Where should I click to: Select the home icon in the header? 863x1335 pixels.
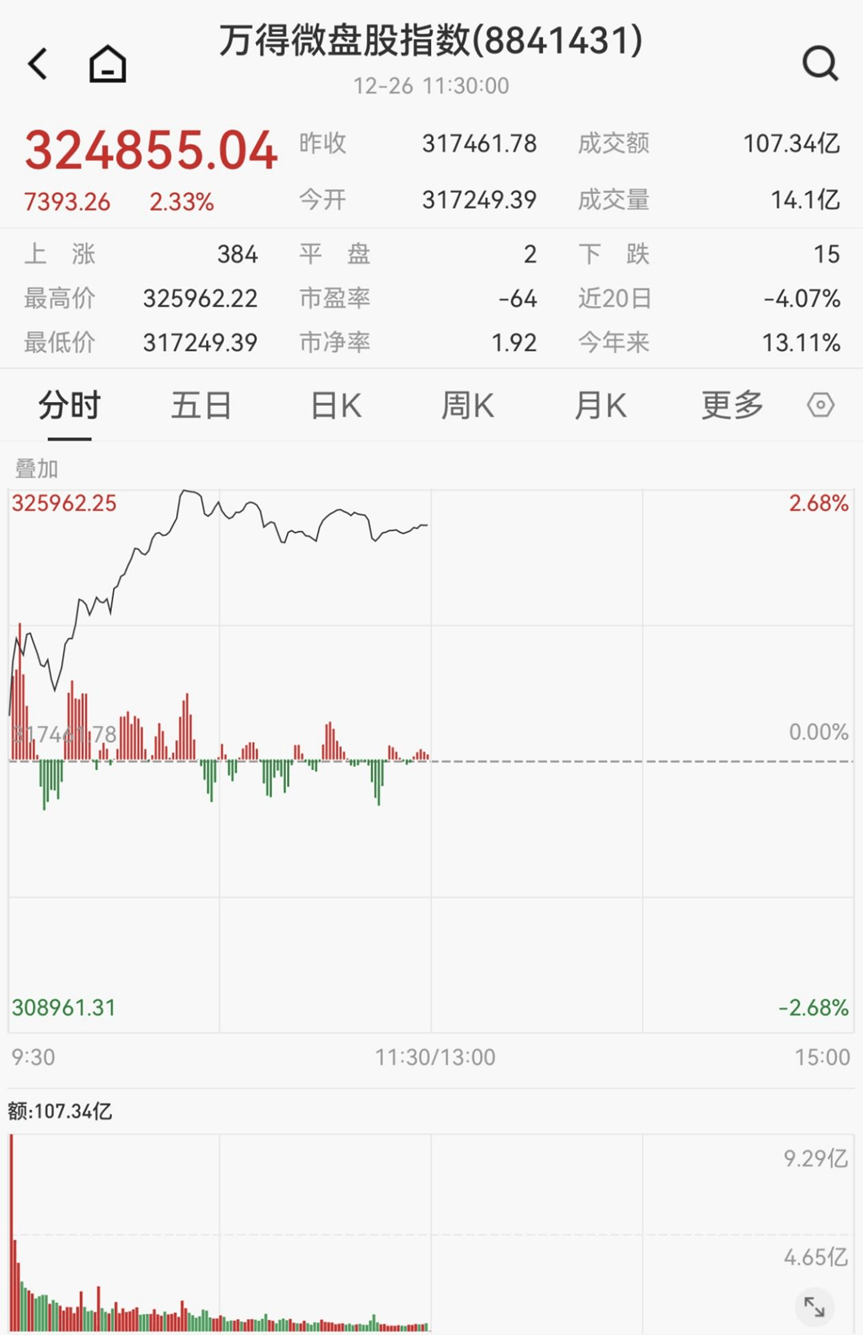coord(104,62)
